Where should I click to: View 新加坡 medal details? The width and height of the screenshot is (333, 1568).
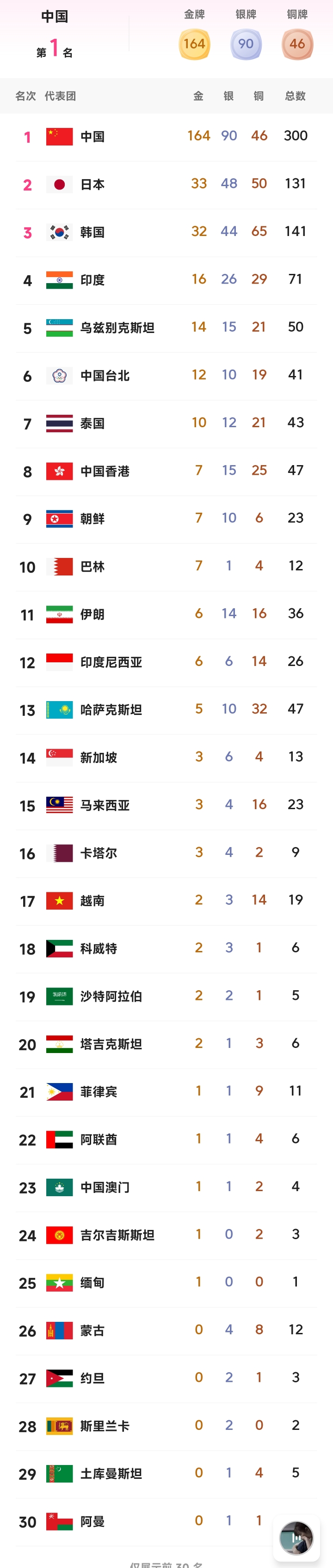point(166,757)
